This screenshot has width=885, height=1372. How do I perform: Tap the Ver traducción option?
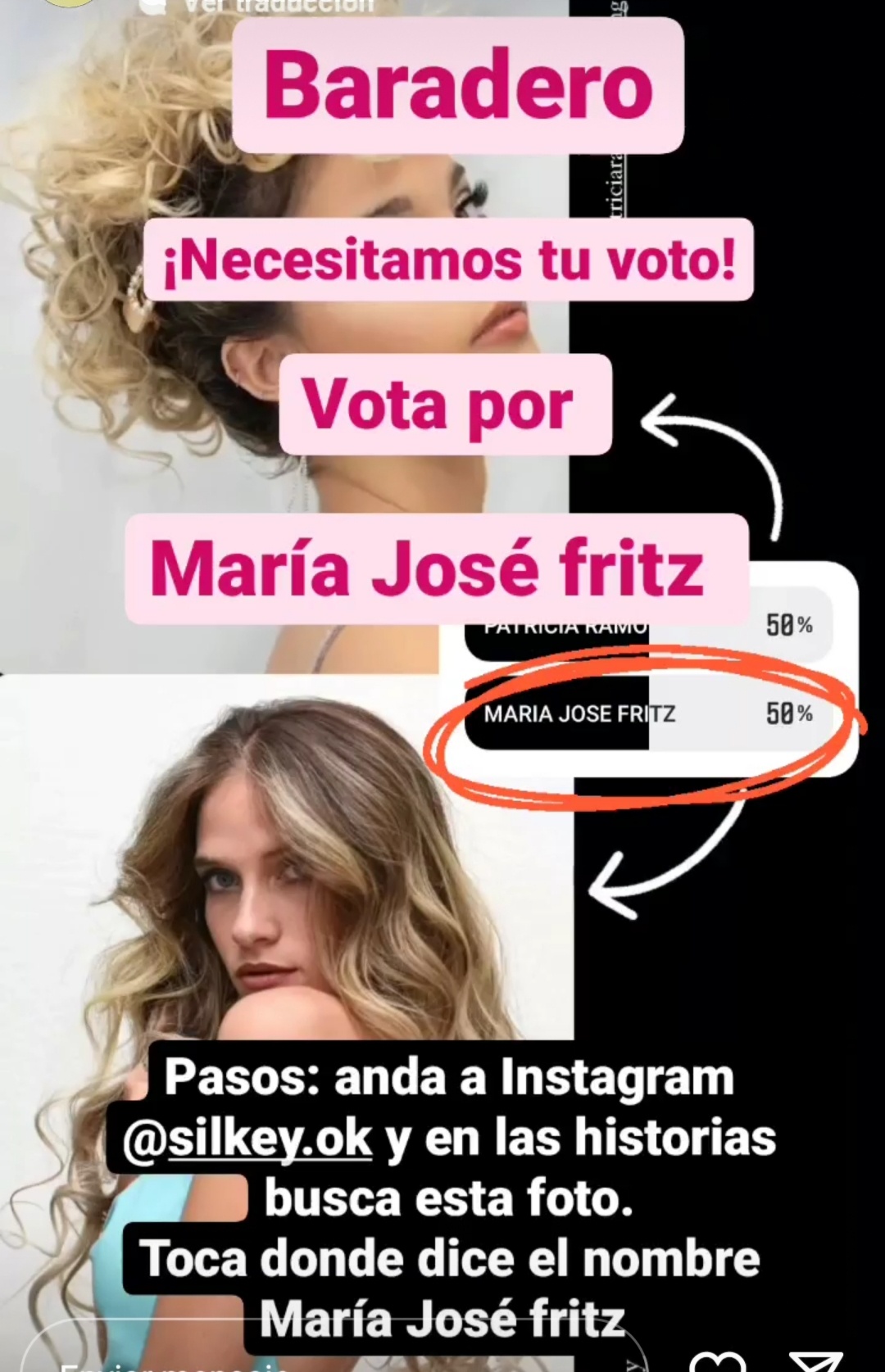[x=279, y=5]
